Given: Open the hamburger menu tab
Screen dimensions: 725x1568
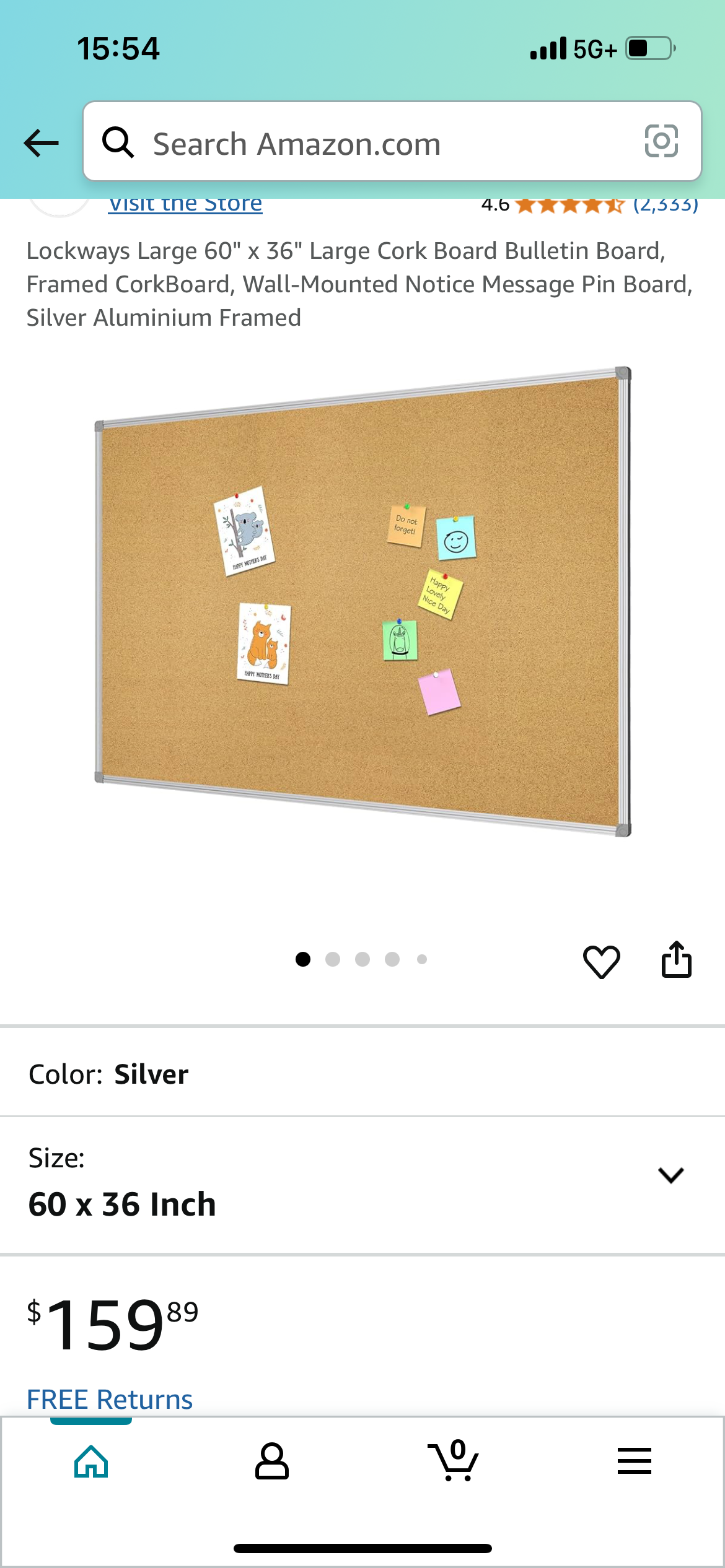Looking at the screenshot, I should [x=634, y=1461].
